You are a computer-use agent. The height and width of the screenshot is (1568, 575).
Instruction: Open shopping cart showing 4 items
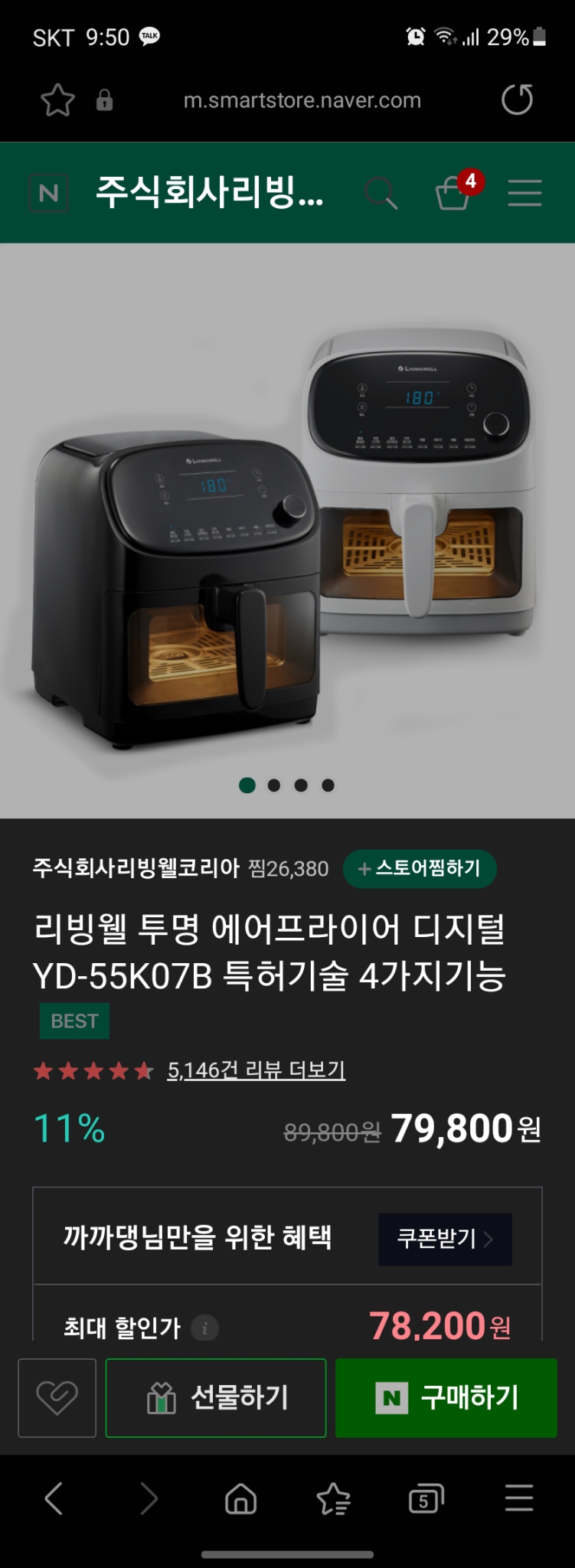click(453, 195)
